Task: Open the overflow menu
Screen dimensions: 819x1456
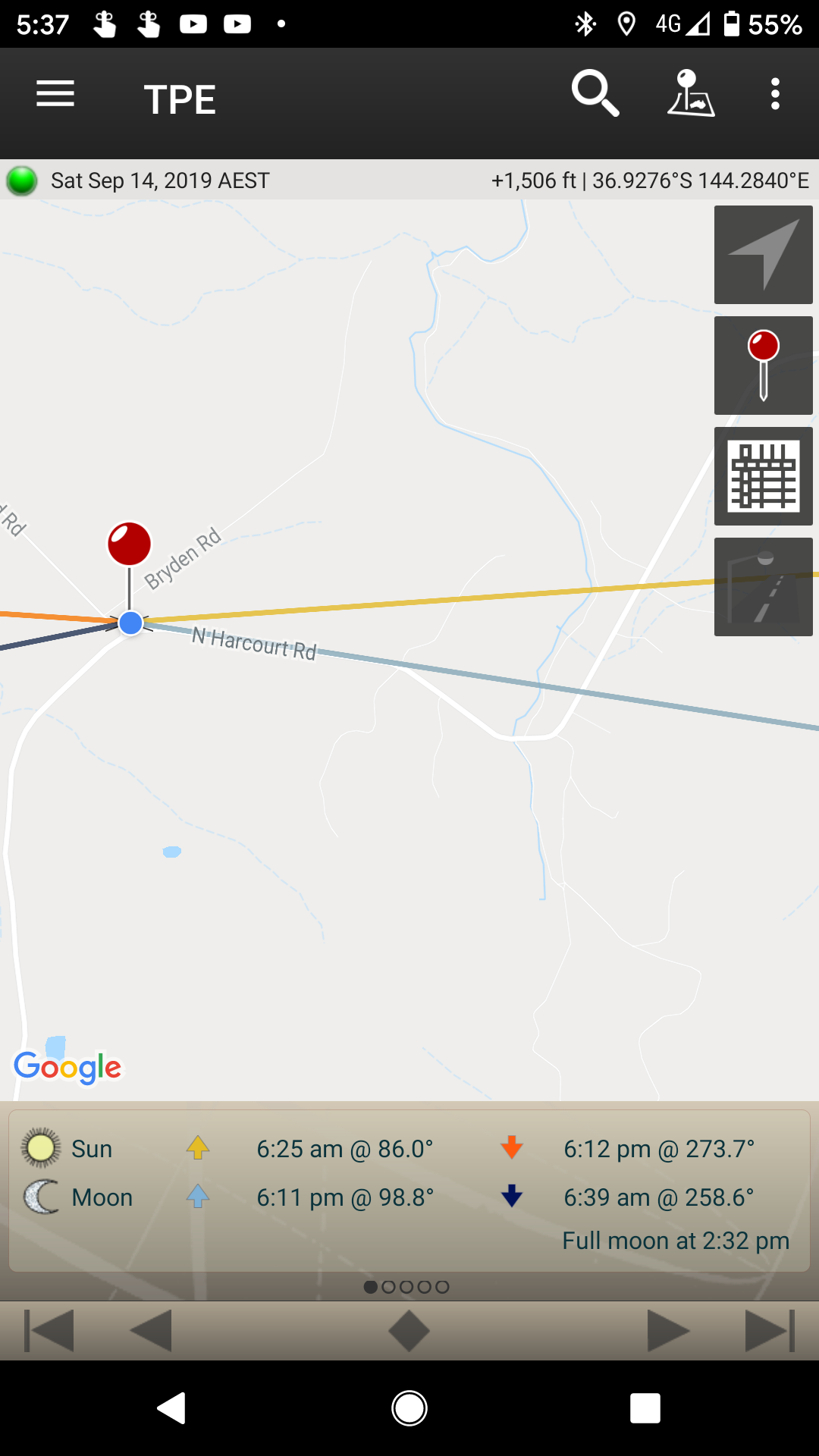Action: click(775, 94)
